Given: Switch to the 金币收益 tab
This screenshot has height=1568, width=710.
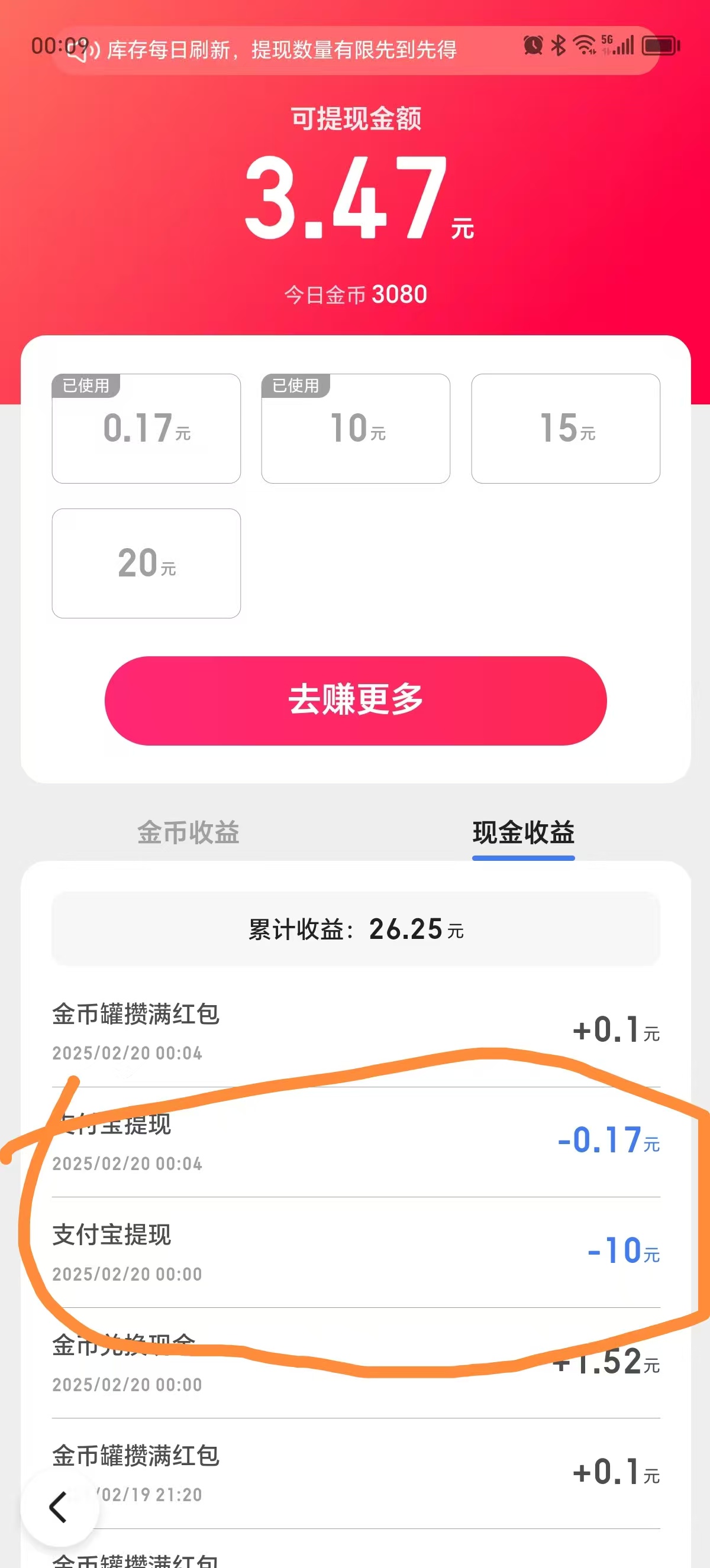Looking at the screenshot, I should click(188, 832).
